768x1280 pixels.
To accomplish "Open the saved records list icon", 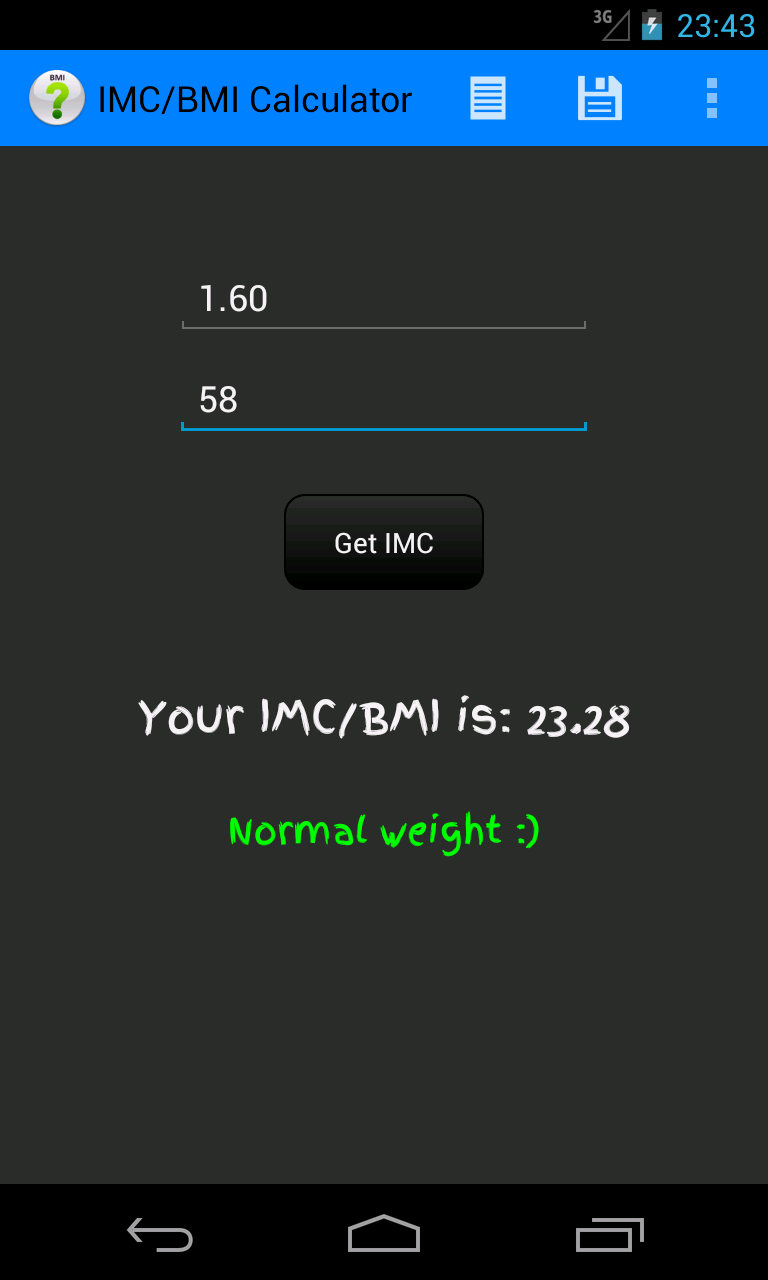I will [x=488, y=98].
